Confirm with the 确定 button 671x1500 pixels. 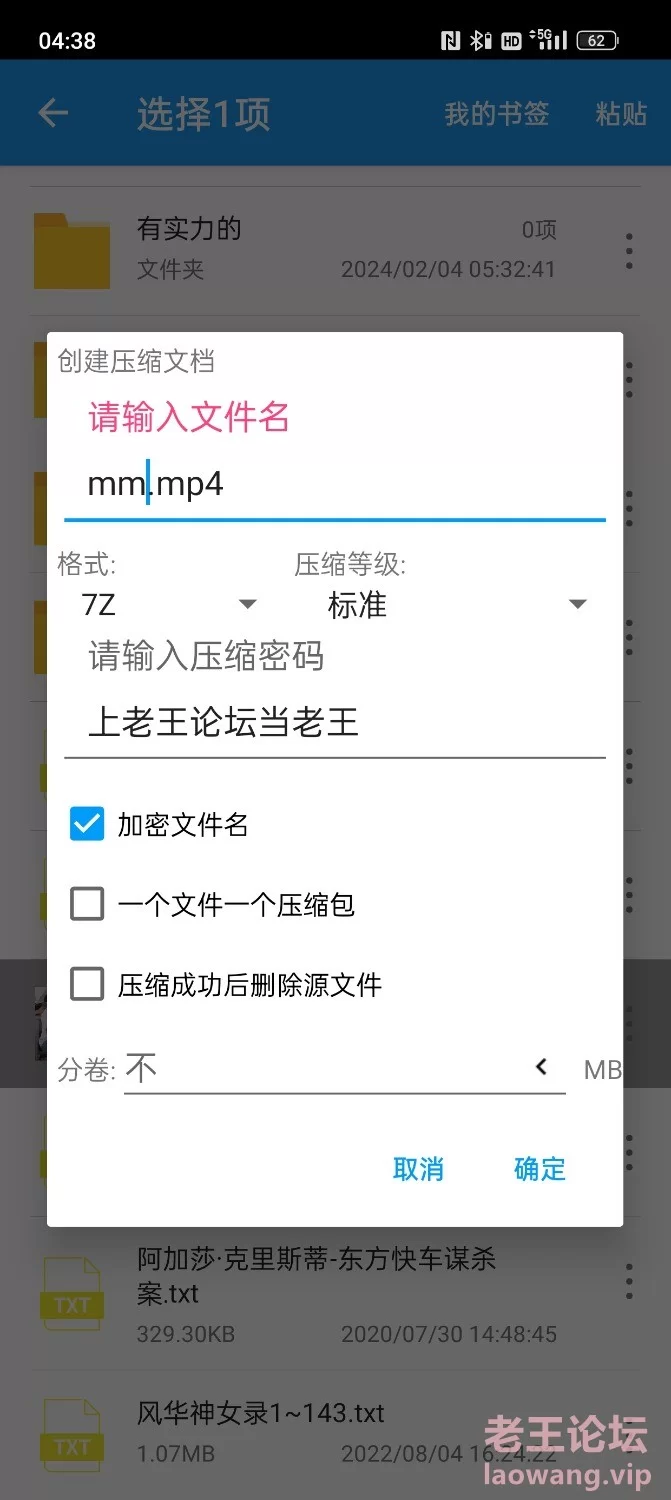point(540,1169)
